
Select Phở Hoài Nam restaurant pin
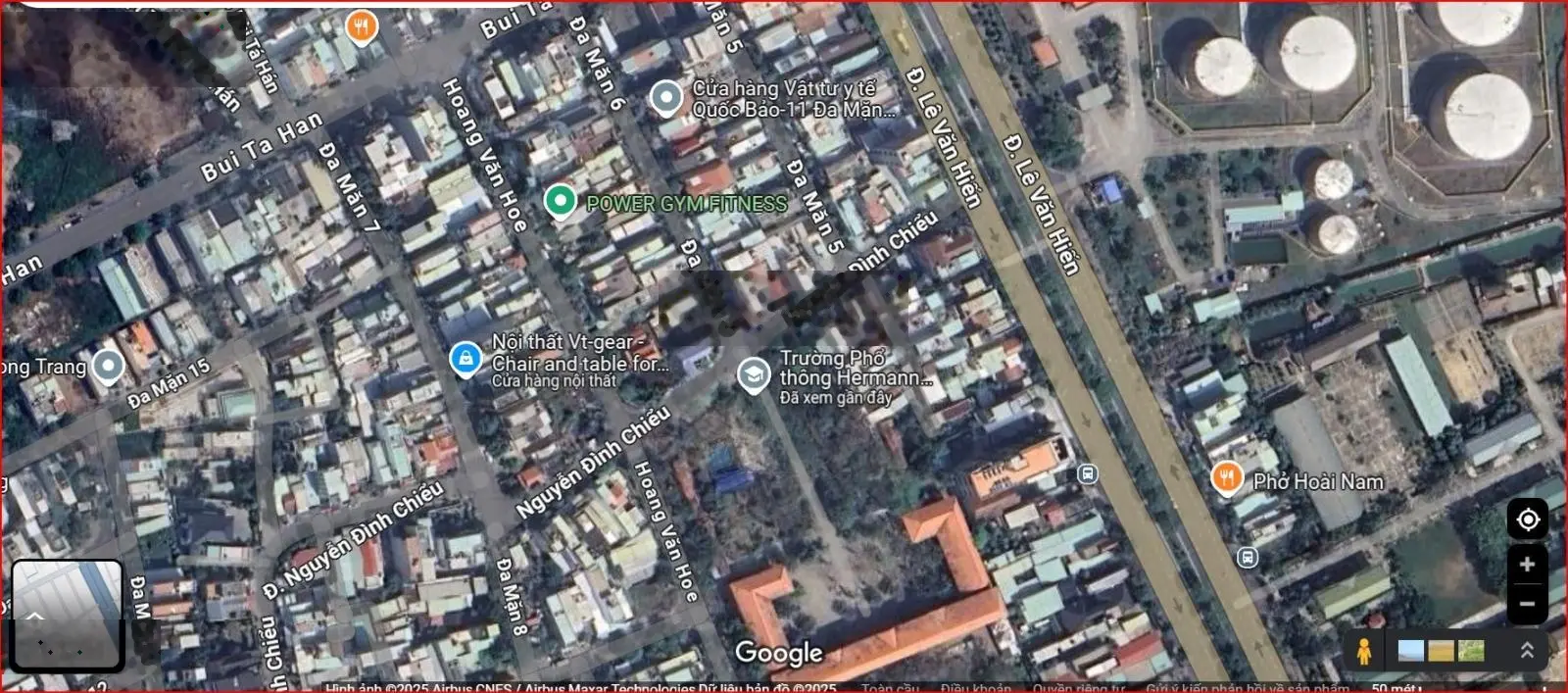coord(1226,479)
